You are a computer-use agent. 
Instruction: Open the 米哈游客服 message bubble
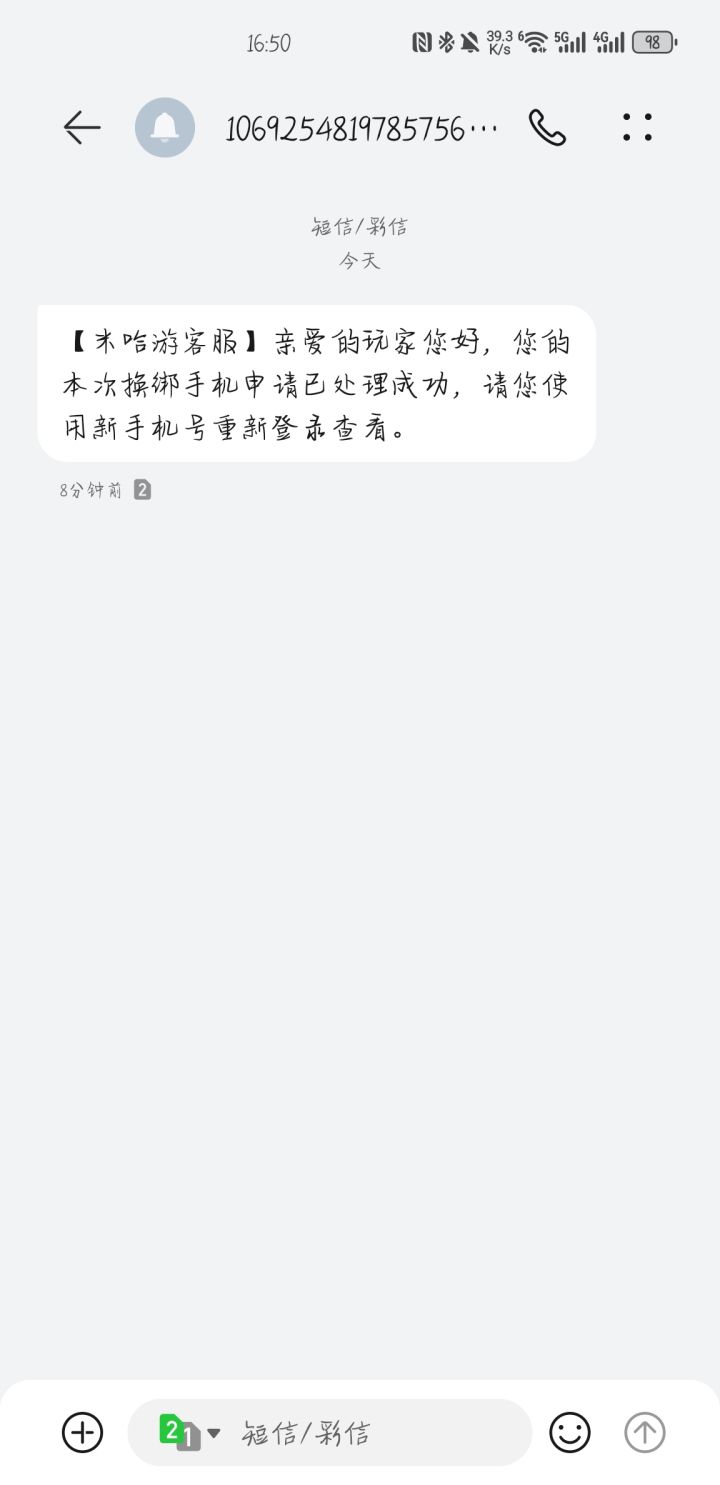pyautogui.click(x=317, y=384)
